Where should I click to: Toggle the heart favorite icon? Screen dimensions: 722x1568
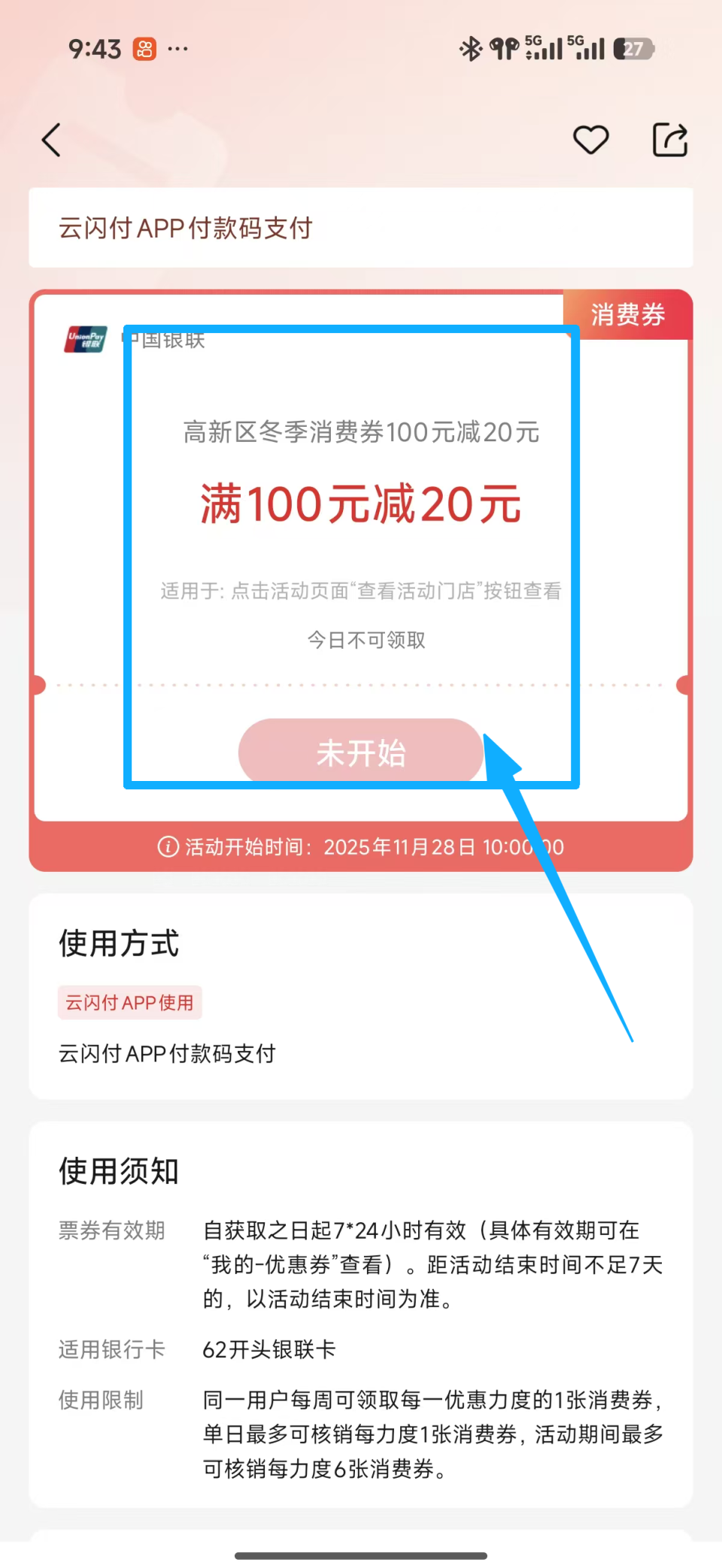pyautogui.click(x=591, y=139)
